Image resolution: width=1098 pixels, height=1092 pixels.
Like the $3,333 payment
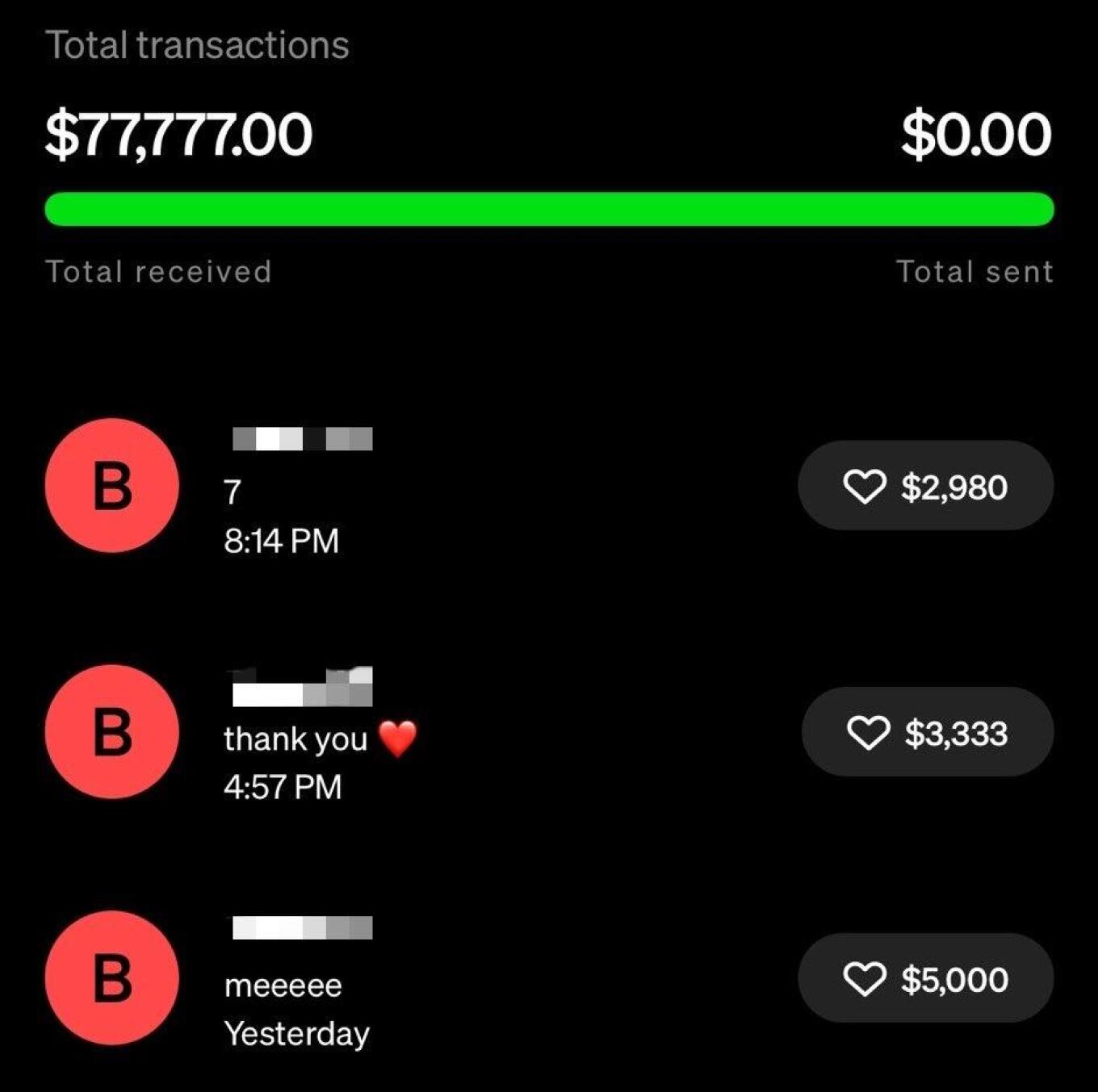click(x=868, y=733)
